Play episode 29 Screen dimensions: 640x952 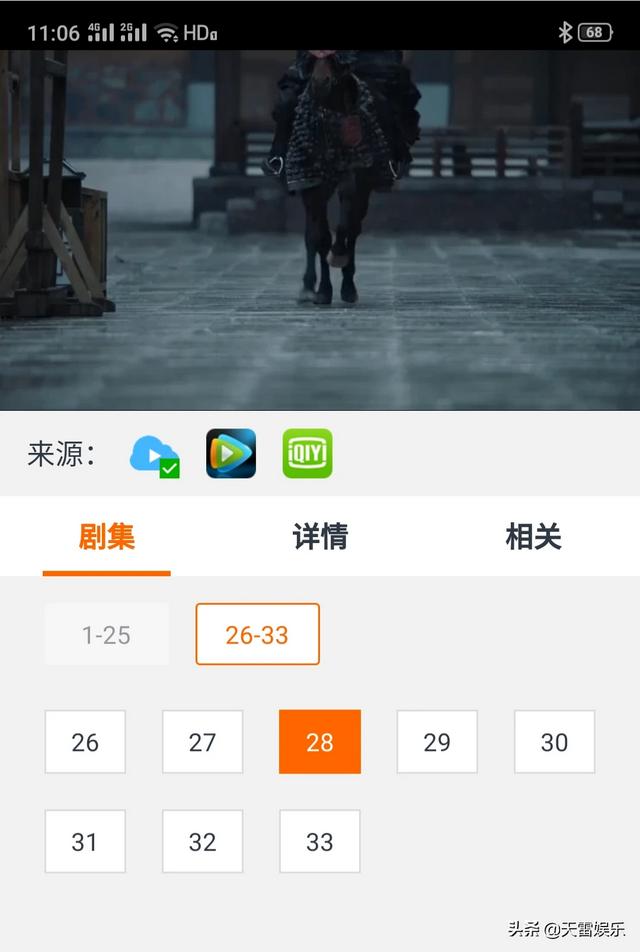437,742
